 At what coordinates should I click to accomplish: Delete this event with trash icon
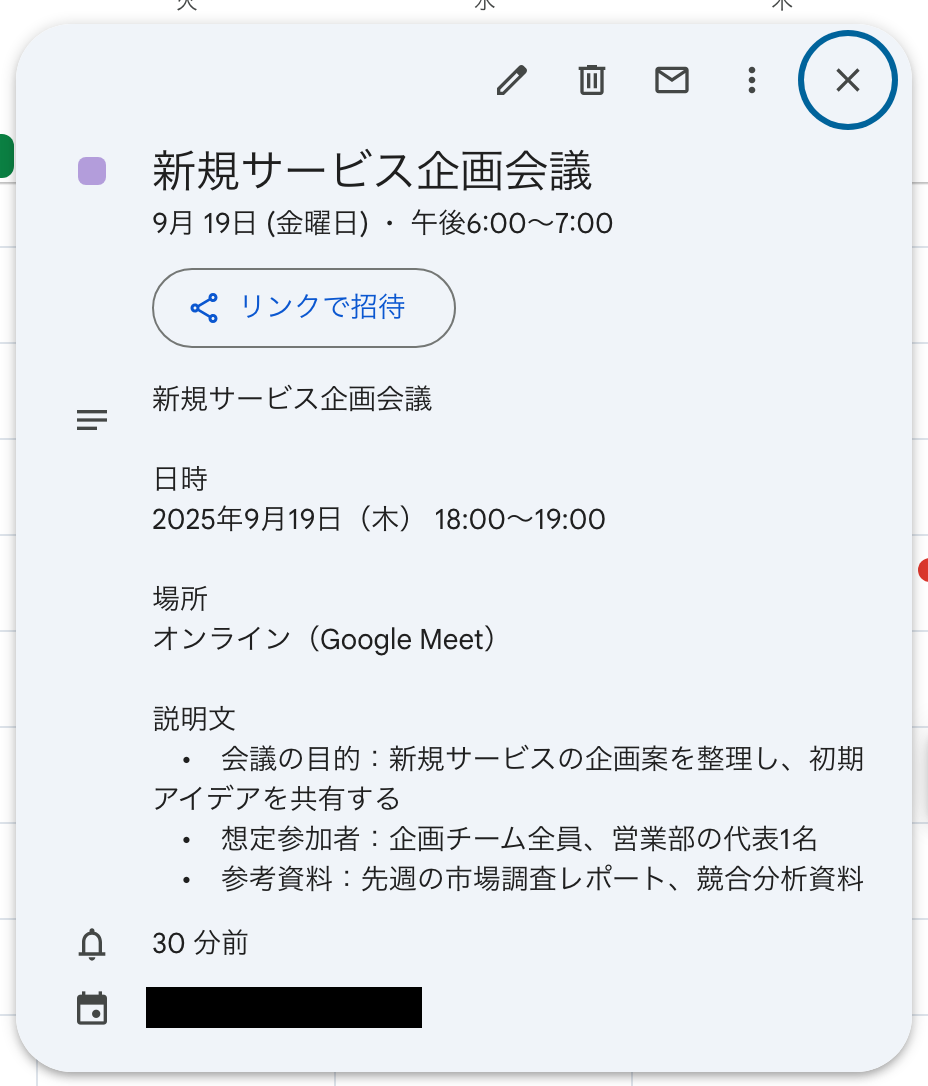[x=592, y=80]
